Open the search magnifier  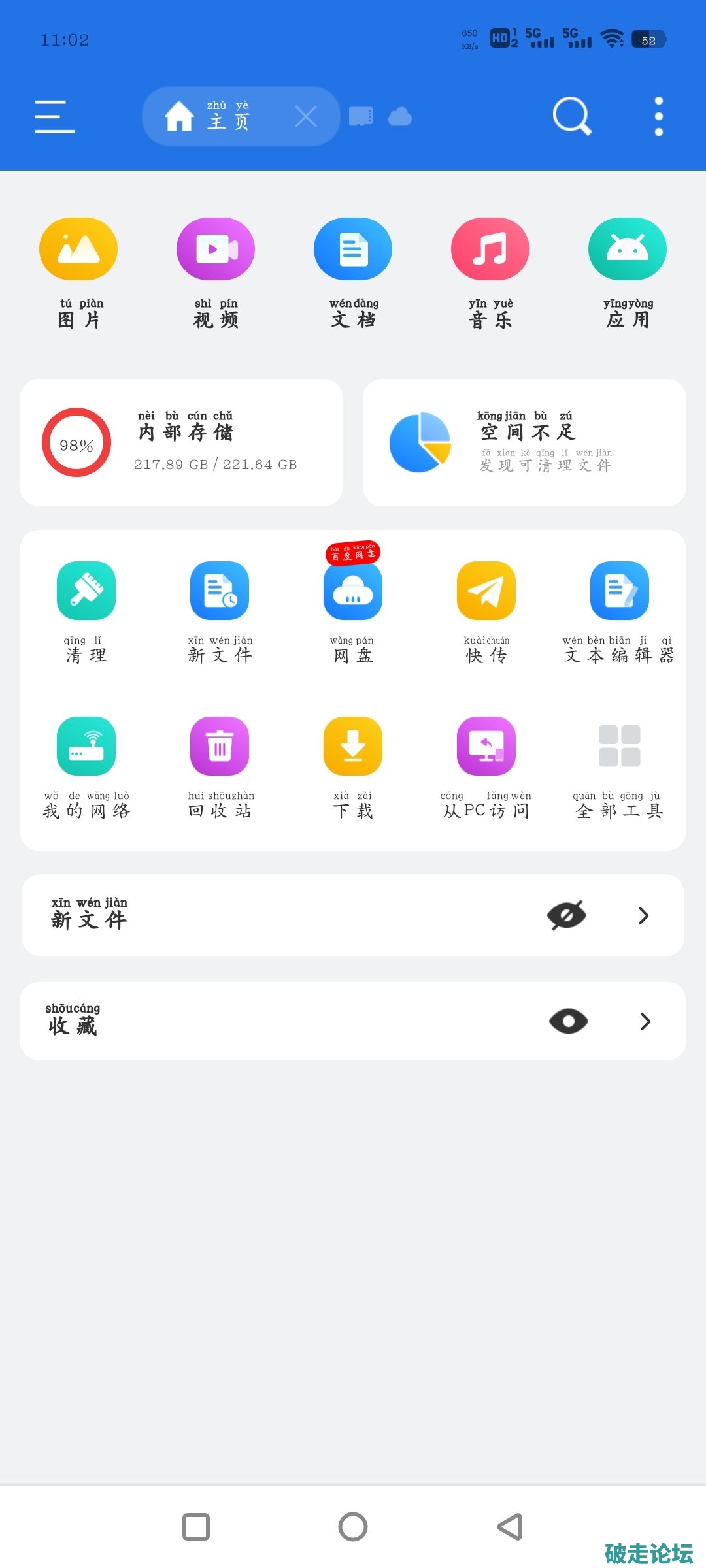572,116
